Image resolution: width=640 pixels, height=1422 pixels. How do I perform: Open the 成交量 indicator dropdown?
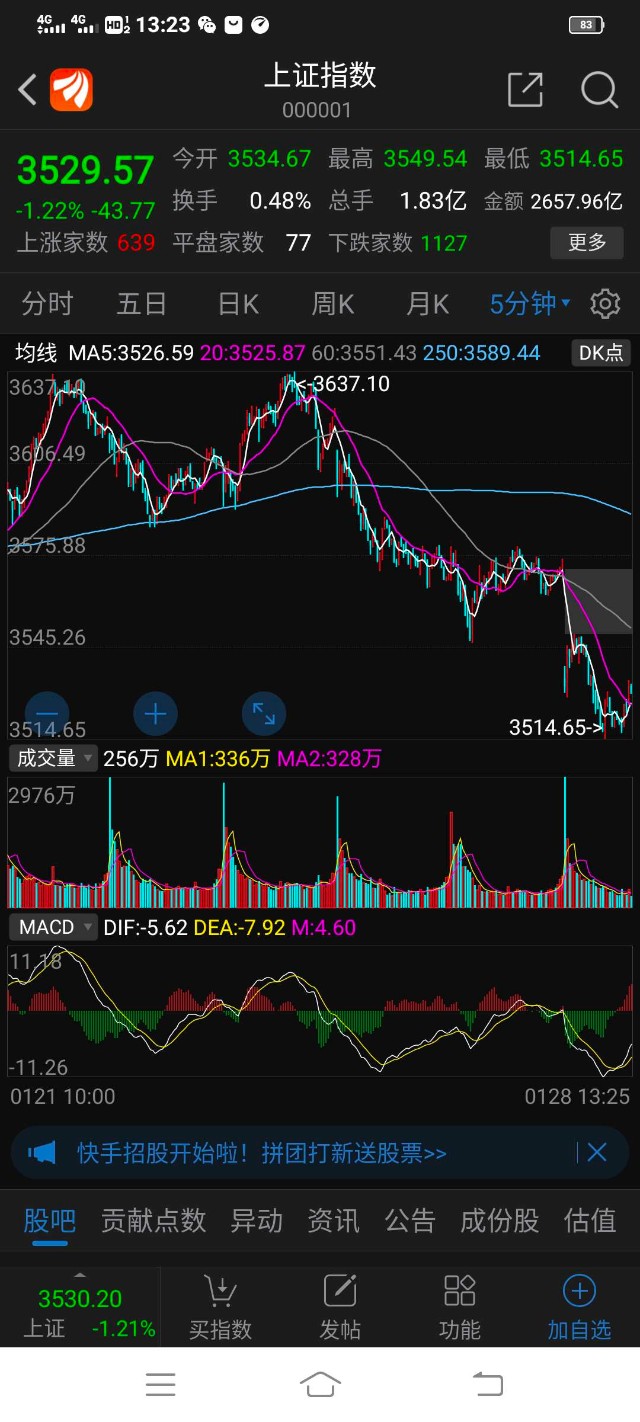[54, 758]
